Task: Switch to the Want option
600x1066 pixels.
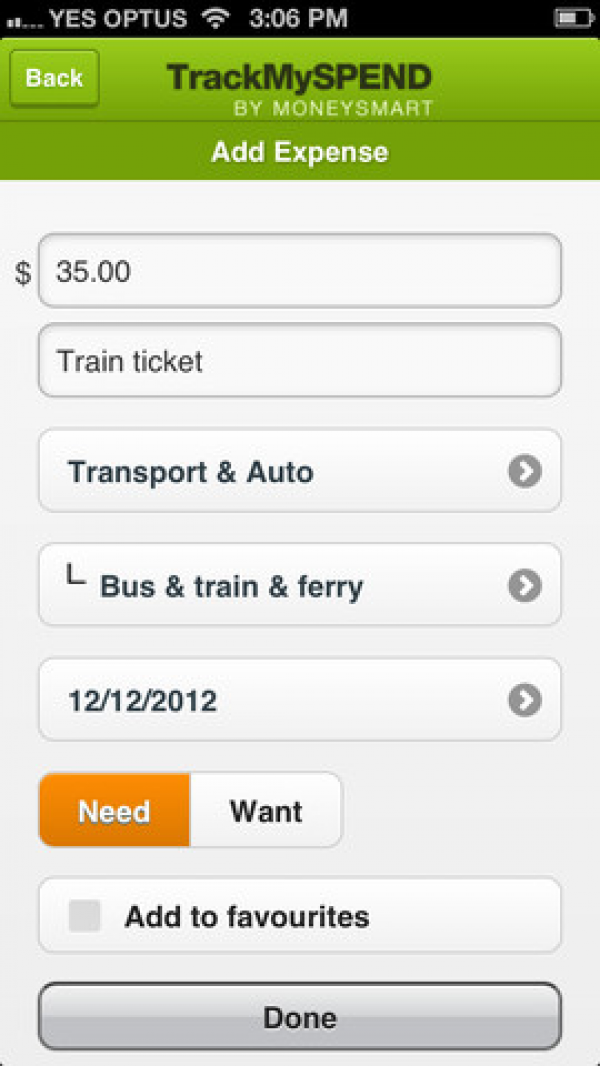Action: (x=266, y=810)
